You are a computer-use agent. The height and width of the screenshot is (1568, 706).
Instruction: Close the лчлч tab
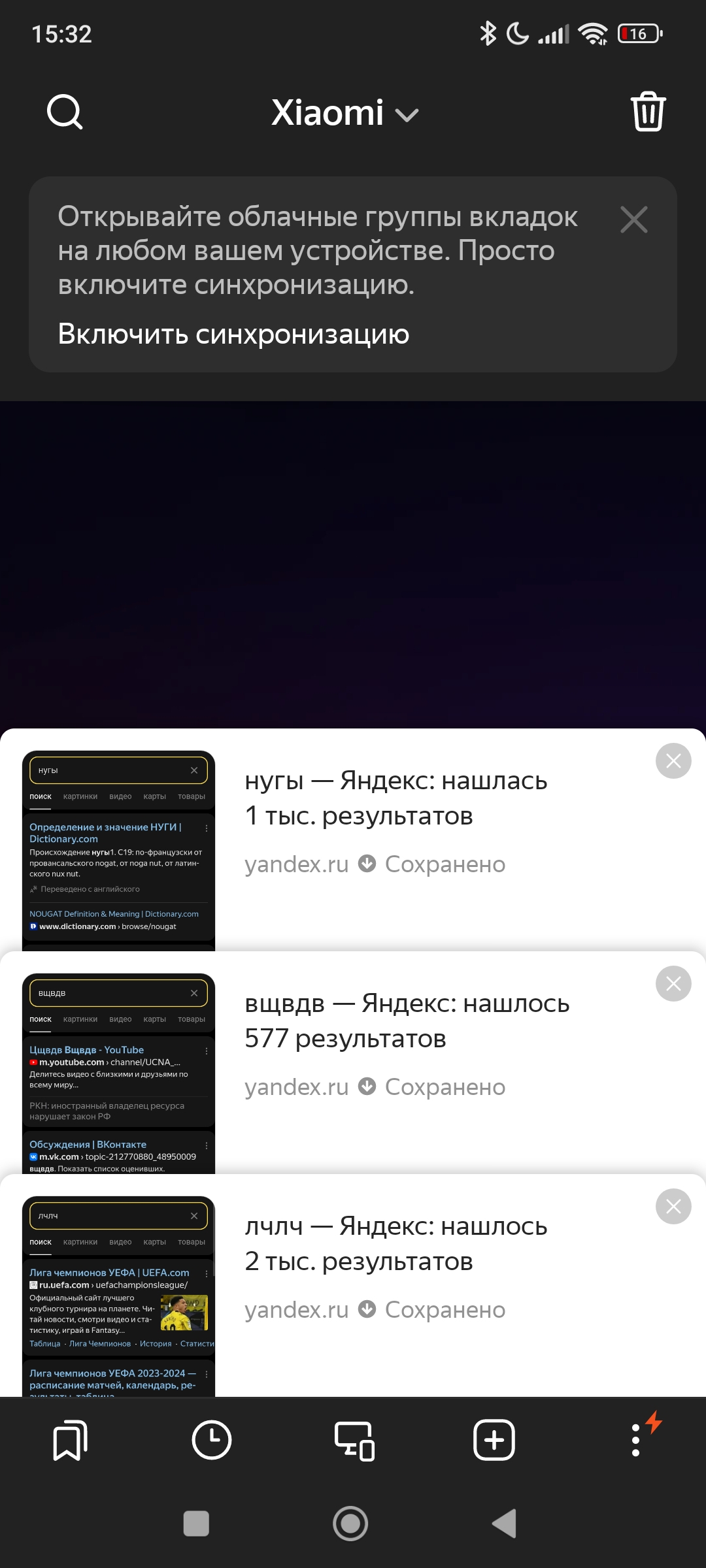coord(673,1207)
